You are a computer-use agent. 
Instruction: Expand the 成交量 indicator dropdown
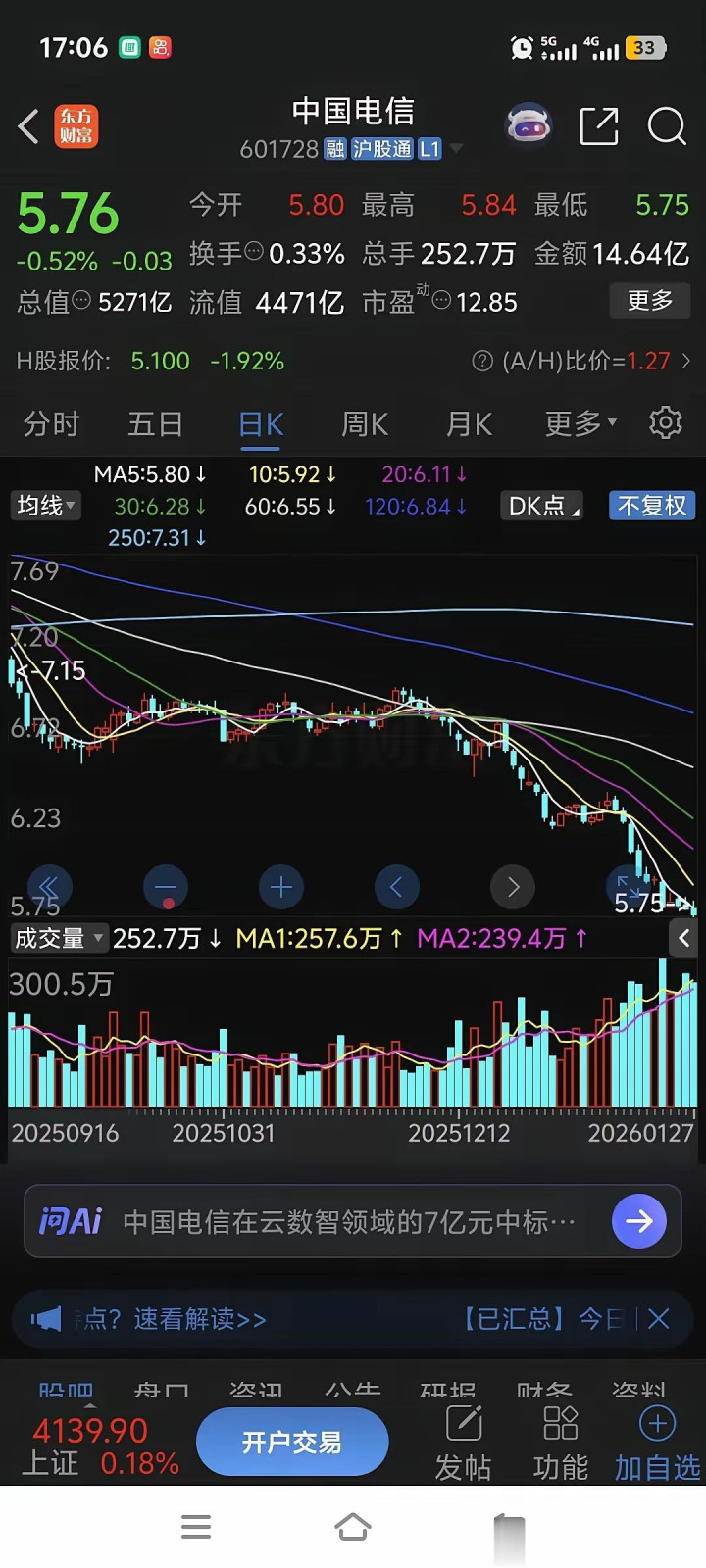pos(59,938)
